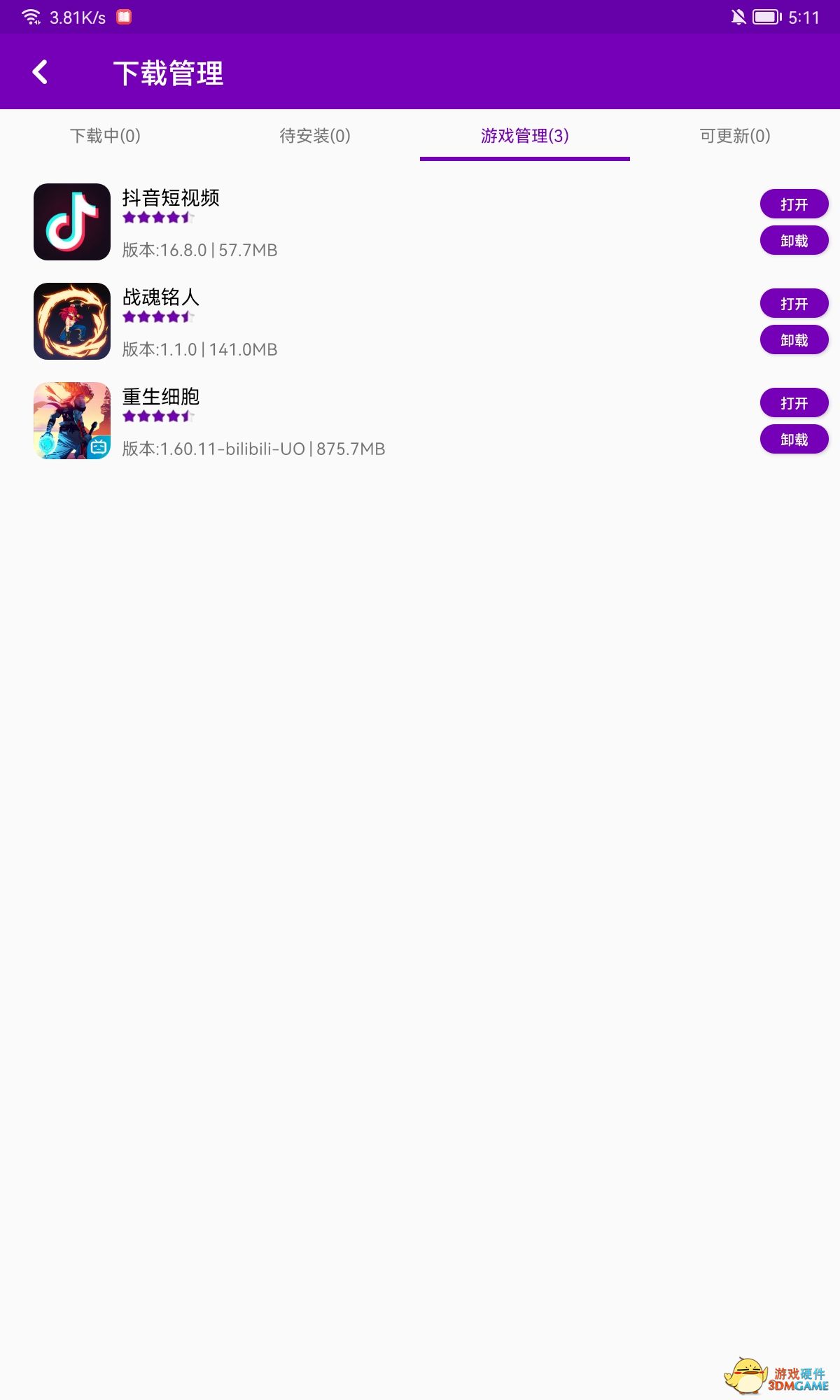The height and width of the screenshot is (1400, 840).
Task: Open 重生细胞 with the 打开 button
Action: coord(794,403)
